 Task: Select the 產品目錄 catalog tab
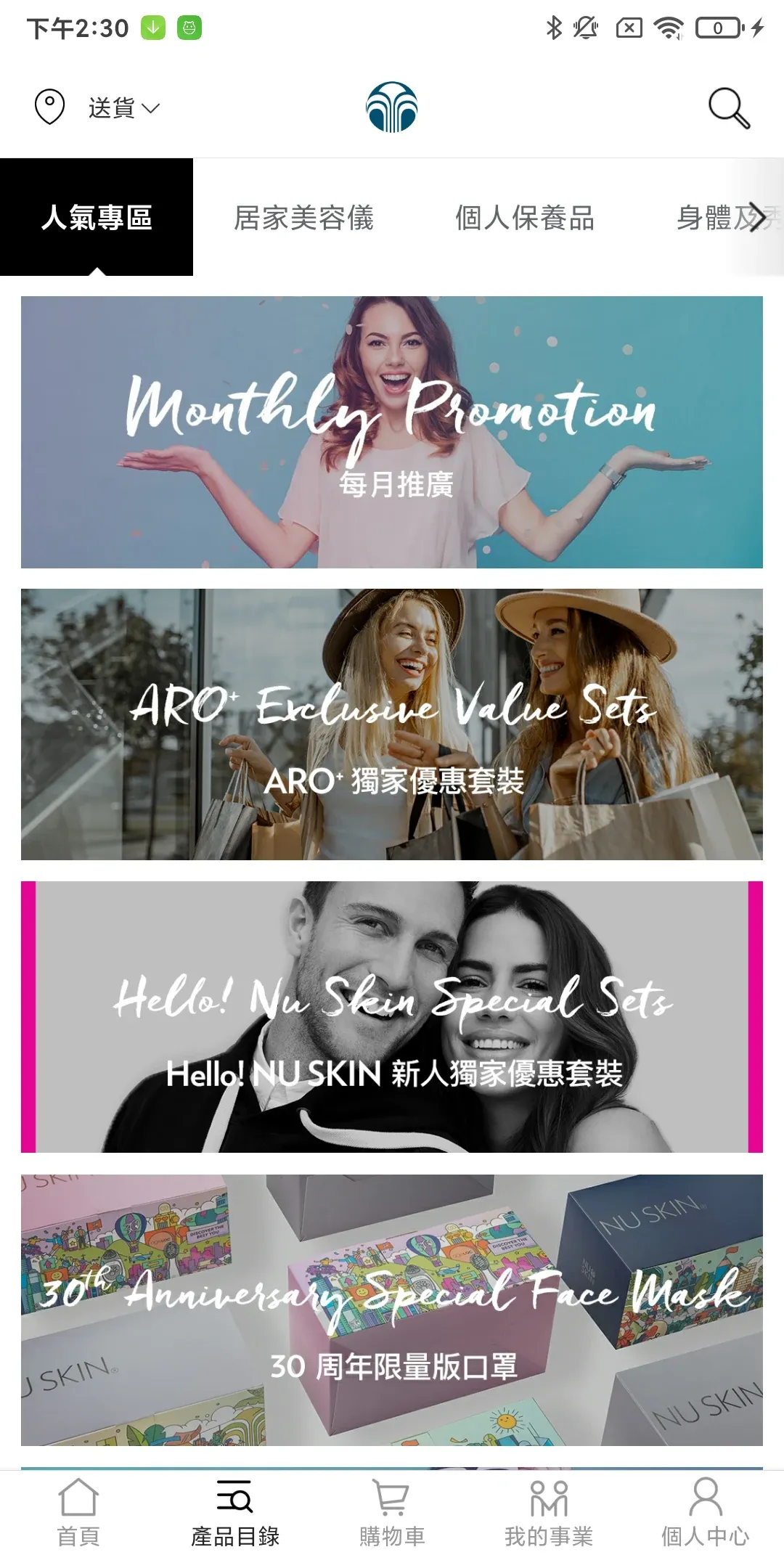tap(235, 1514)
